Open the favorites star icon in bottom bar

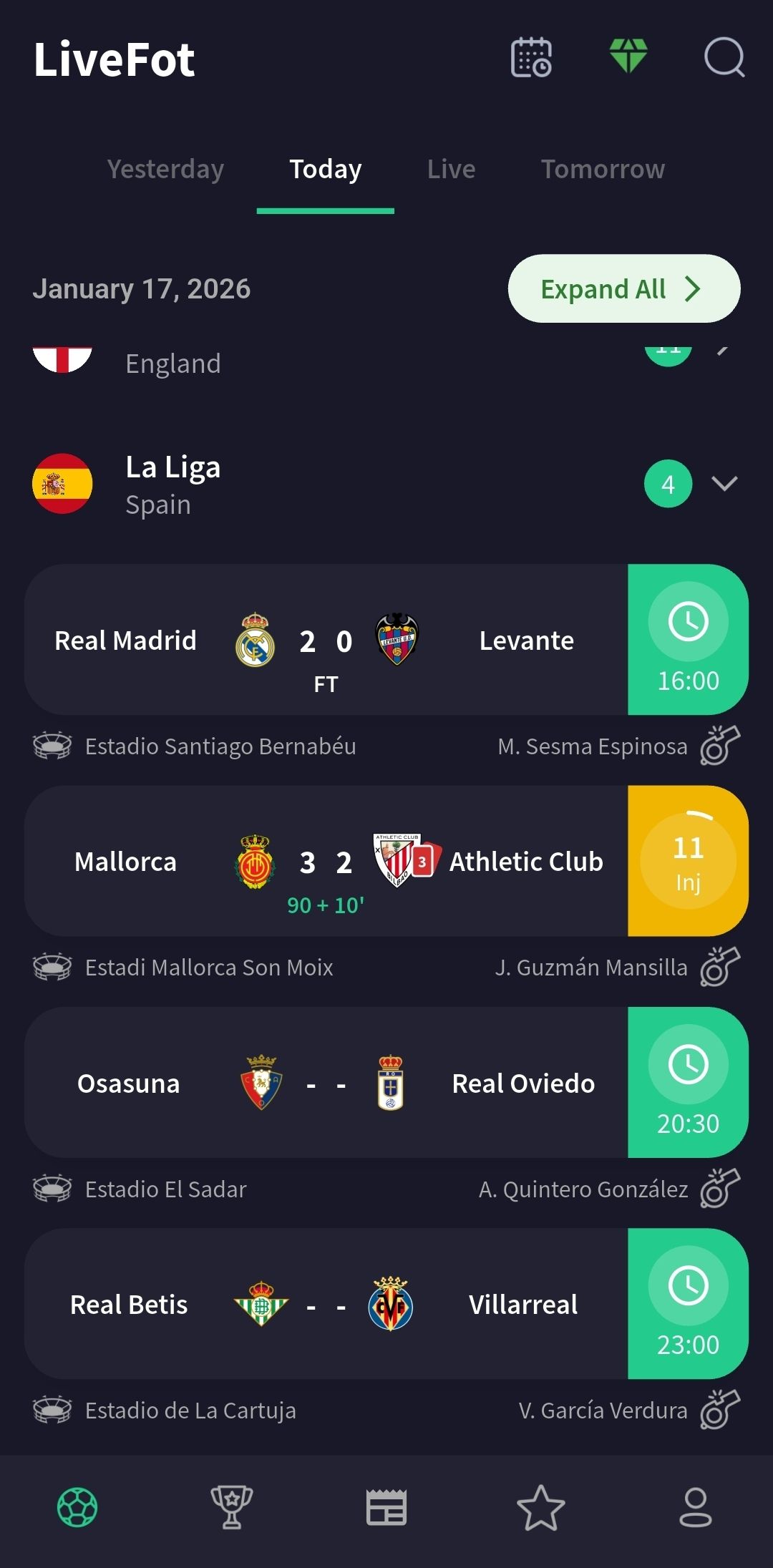541,1507
